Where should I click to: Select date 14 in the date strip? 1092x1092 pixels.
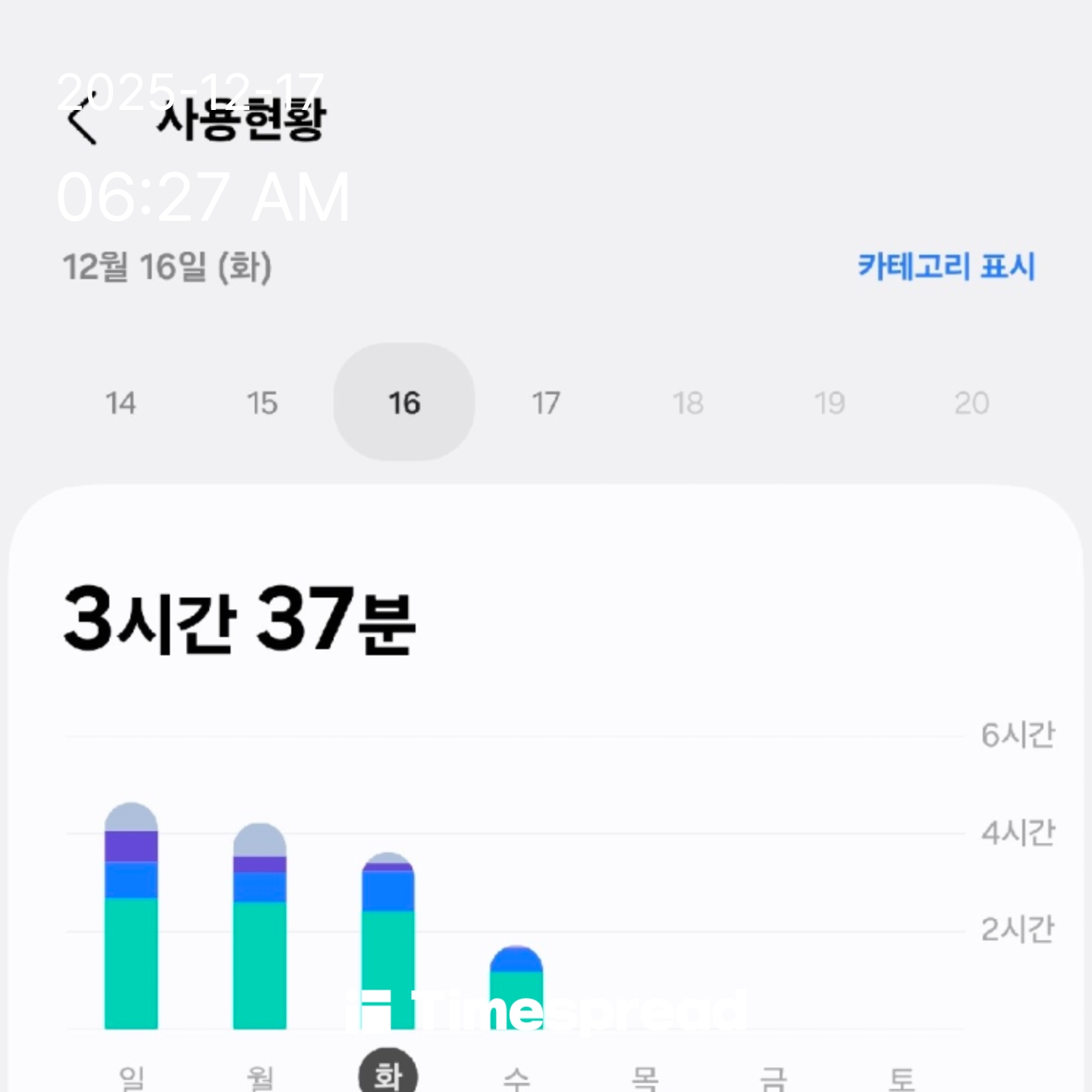click(121, 403)
